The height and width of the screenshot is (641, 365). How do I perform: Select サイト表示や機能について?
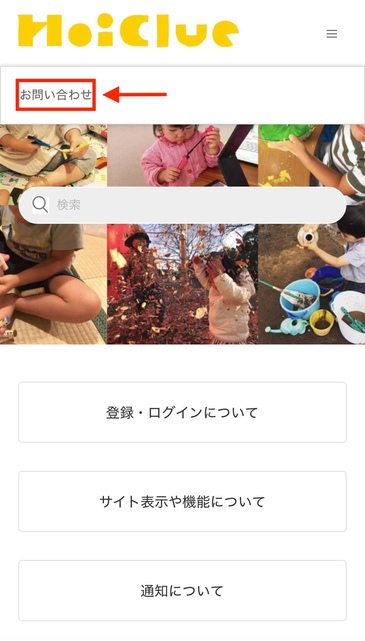click(182, 501)
